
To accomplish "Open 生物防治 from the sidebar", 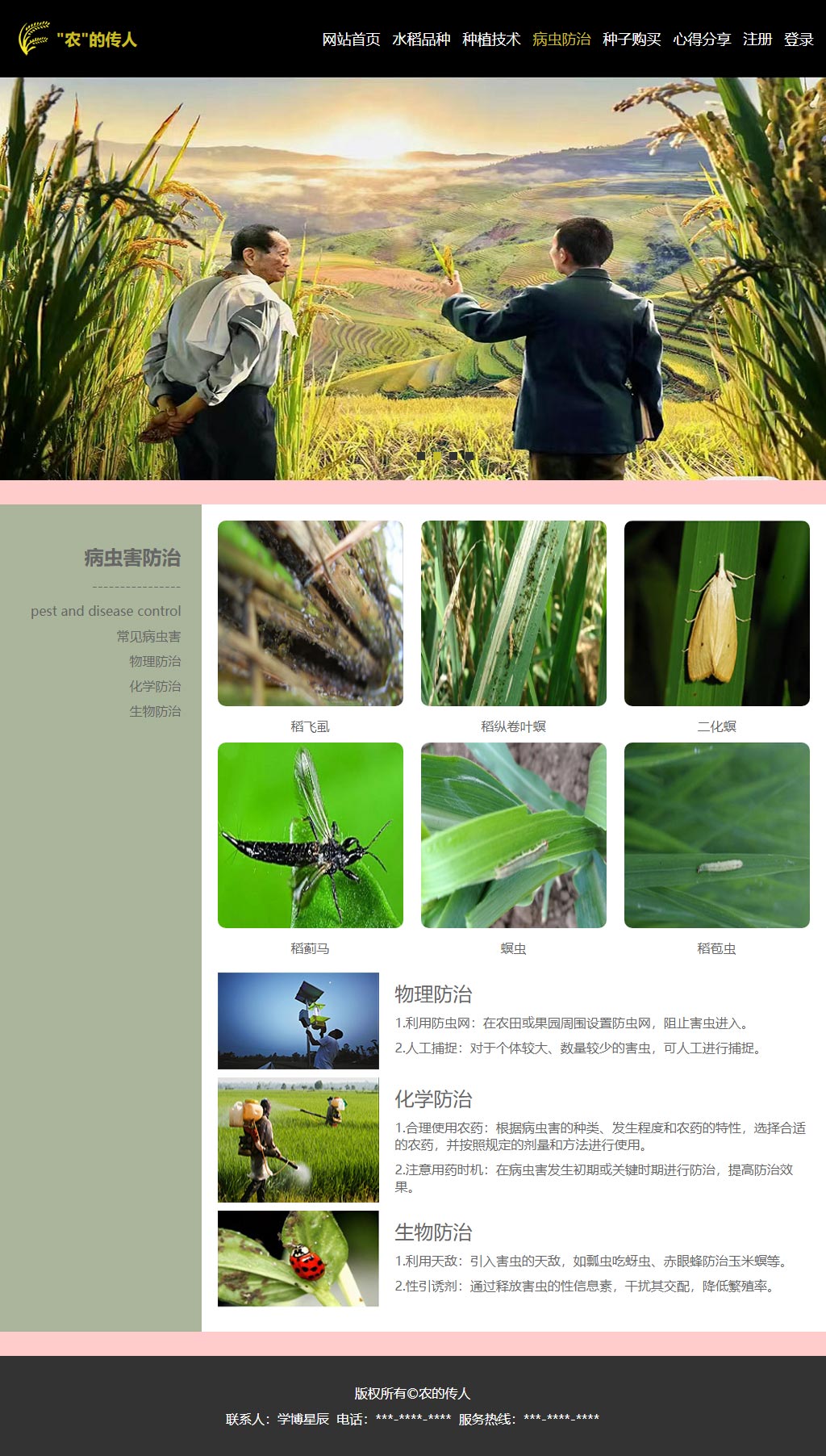I will (155, 711).
